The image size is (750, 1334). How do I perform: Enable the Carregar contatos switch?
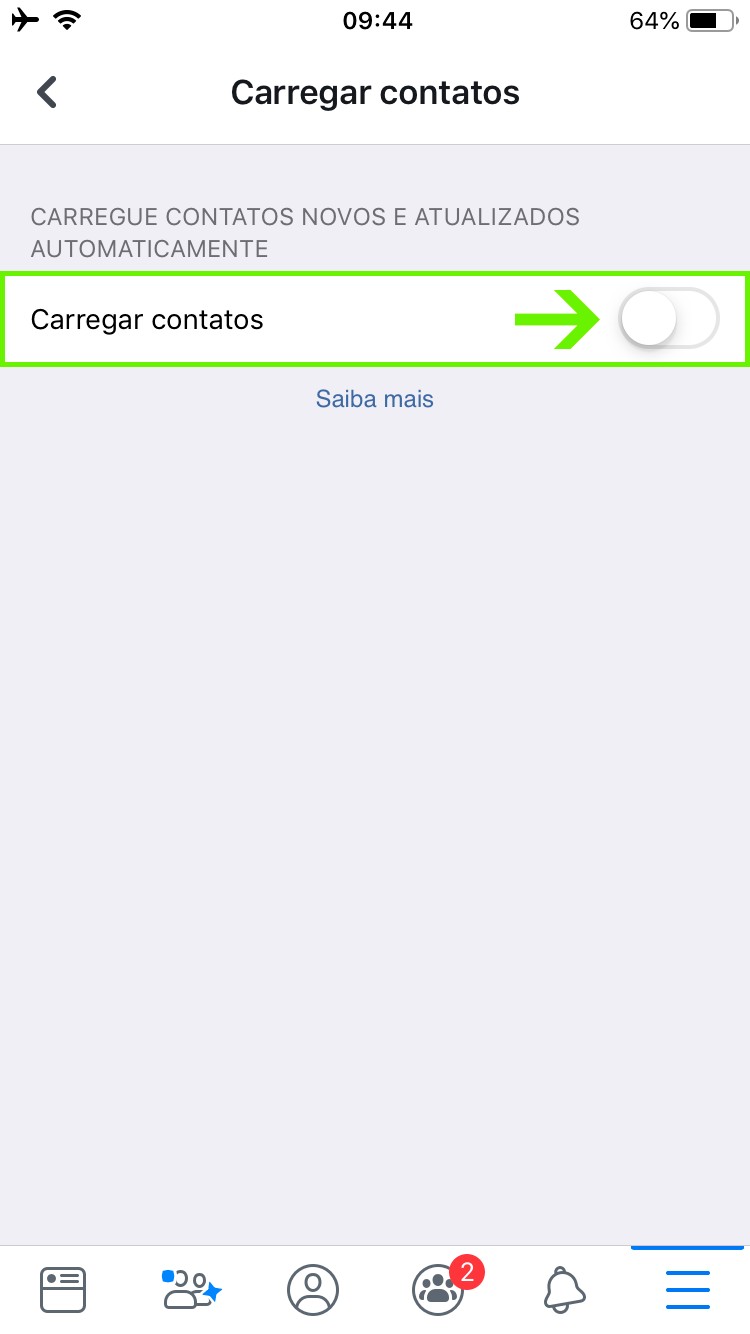[668, 319]
